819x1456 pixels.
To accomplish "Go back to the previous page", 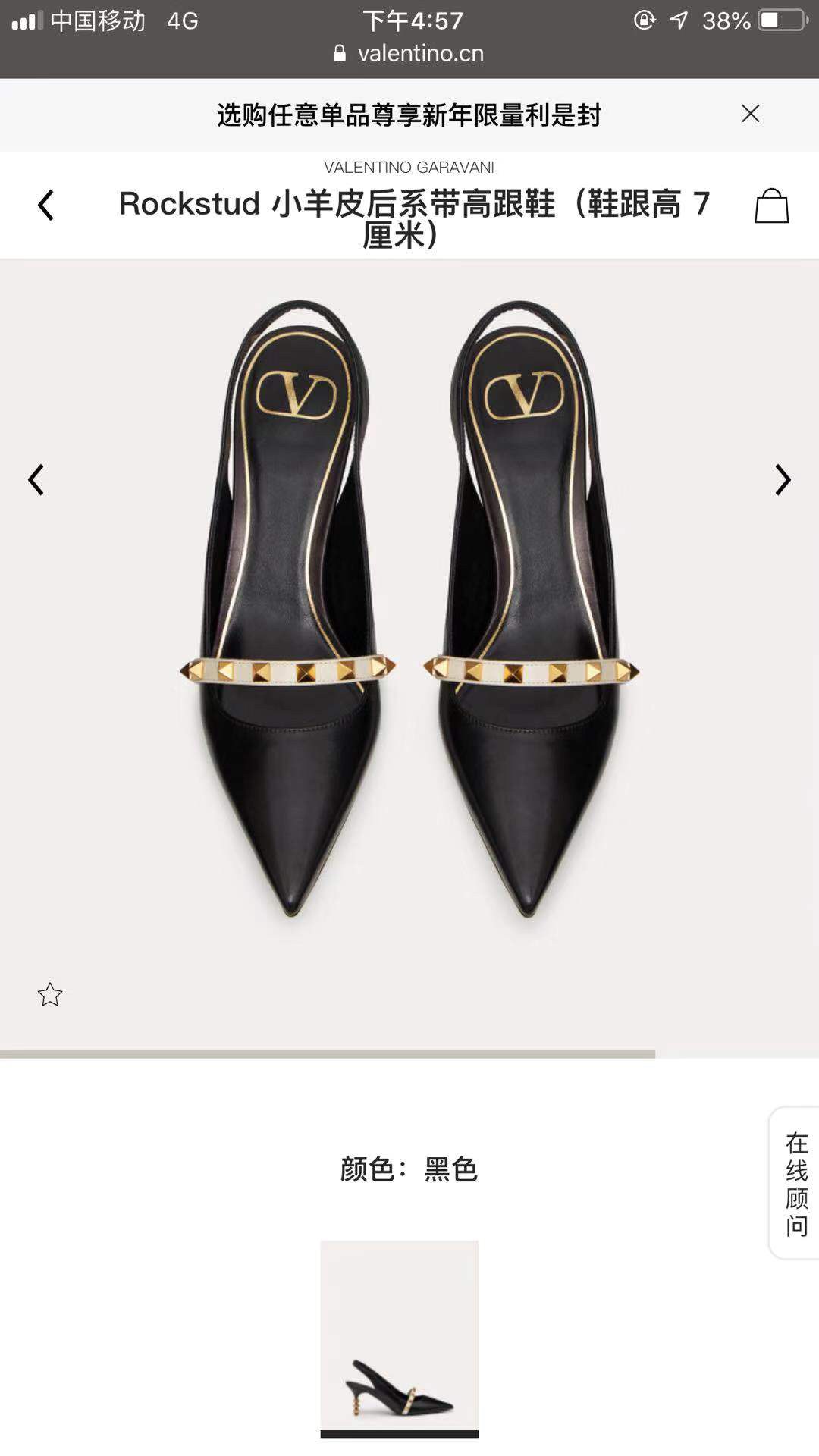I will tap(46, 206).
